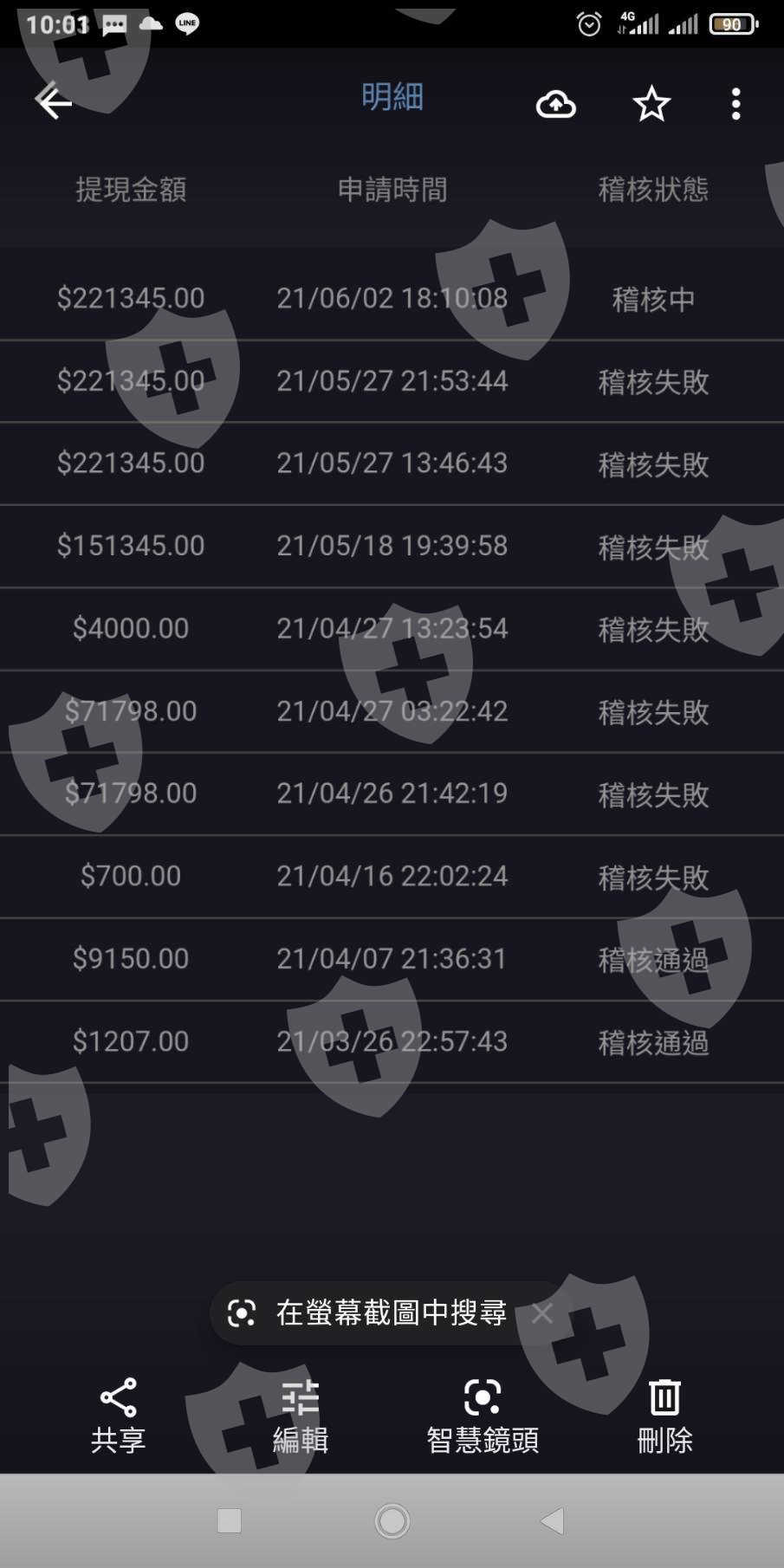This screenshot has width=784, height=1568.
Task: Tap the system home button
Action: coord(392,1520)
